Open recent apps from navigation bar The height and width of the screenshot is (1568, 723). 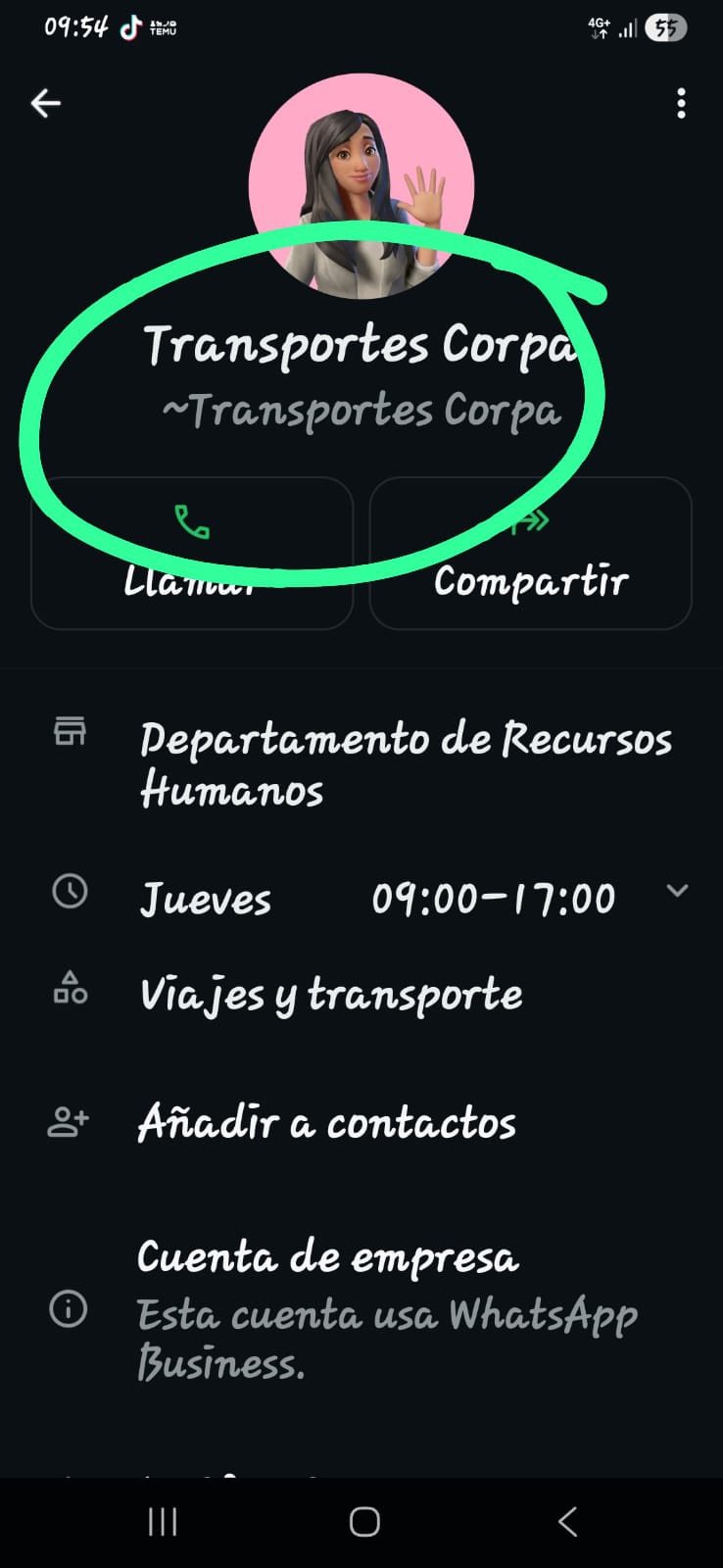tap(163, 1522)
